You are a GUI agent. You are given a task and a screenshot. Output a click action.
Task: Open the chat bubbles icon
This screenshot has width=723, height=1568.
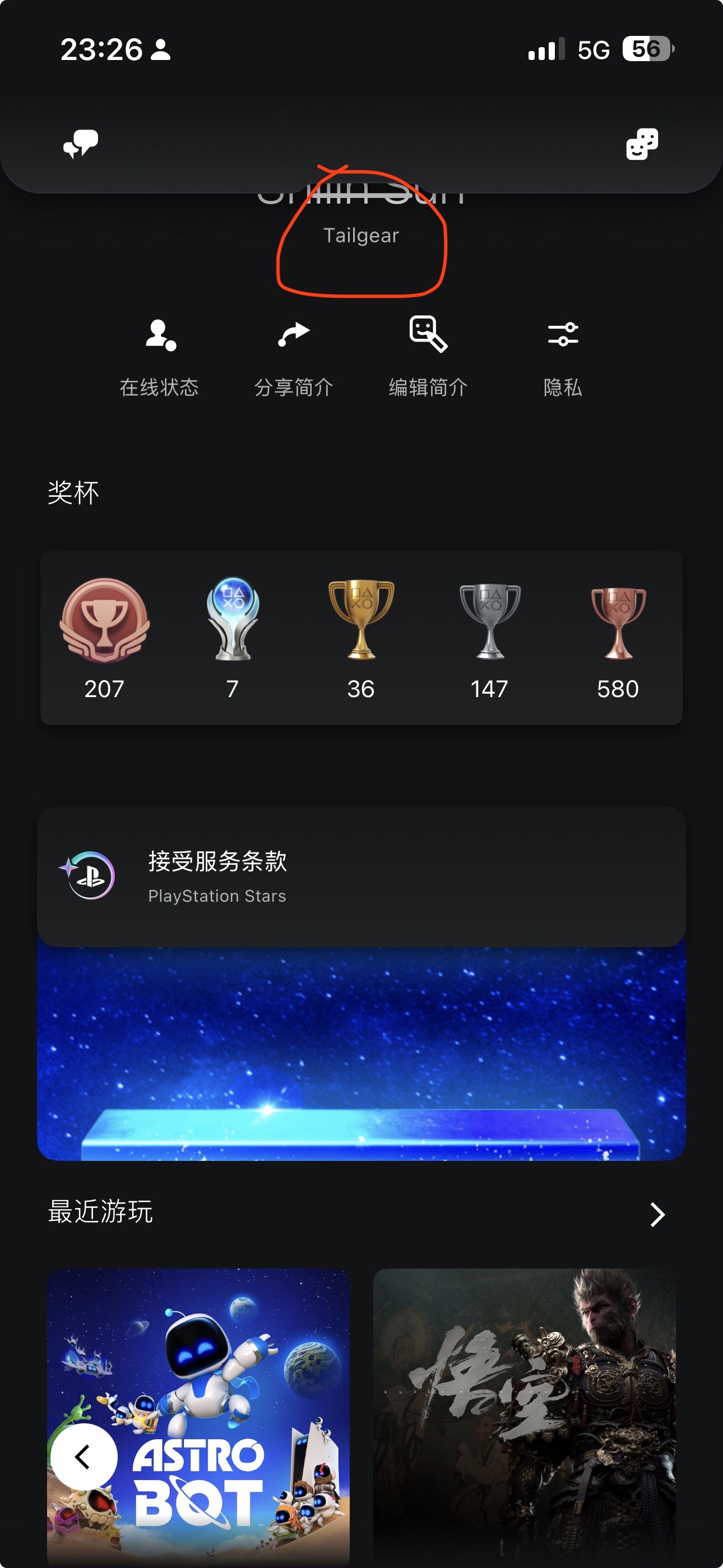tap(80, 144)
